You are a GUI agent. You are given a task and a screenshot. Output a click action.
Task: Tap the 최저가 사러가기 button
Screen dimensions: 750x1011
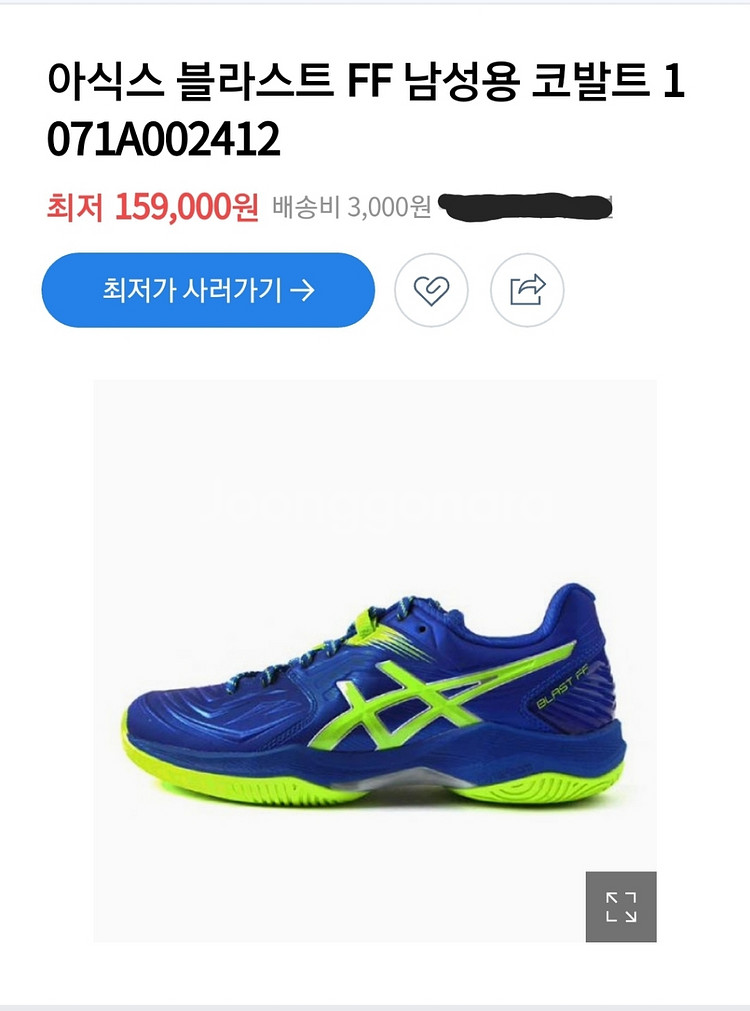point(208,290)
